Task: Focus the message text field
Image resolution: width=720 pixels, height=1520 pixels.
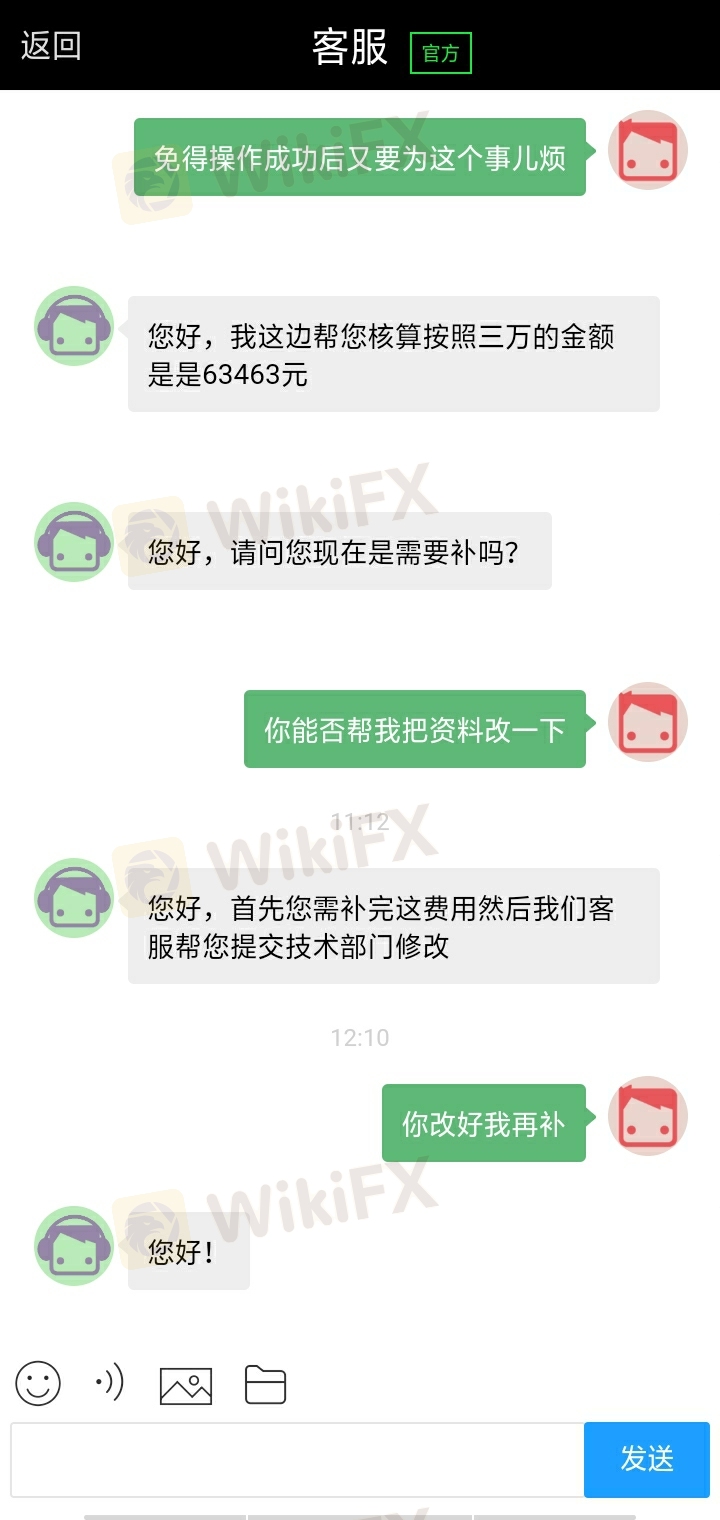Action: 297,1459
